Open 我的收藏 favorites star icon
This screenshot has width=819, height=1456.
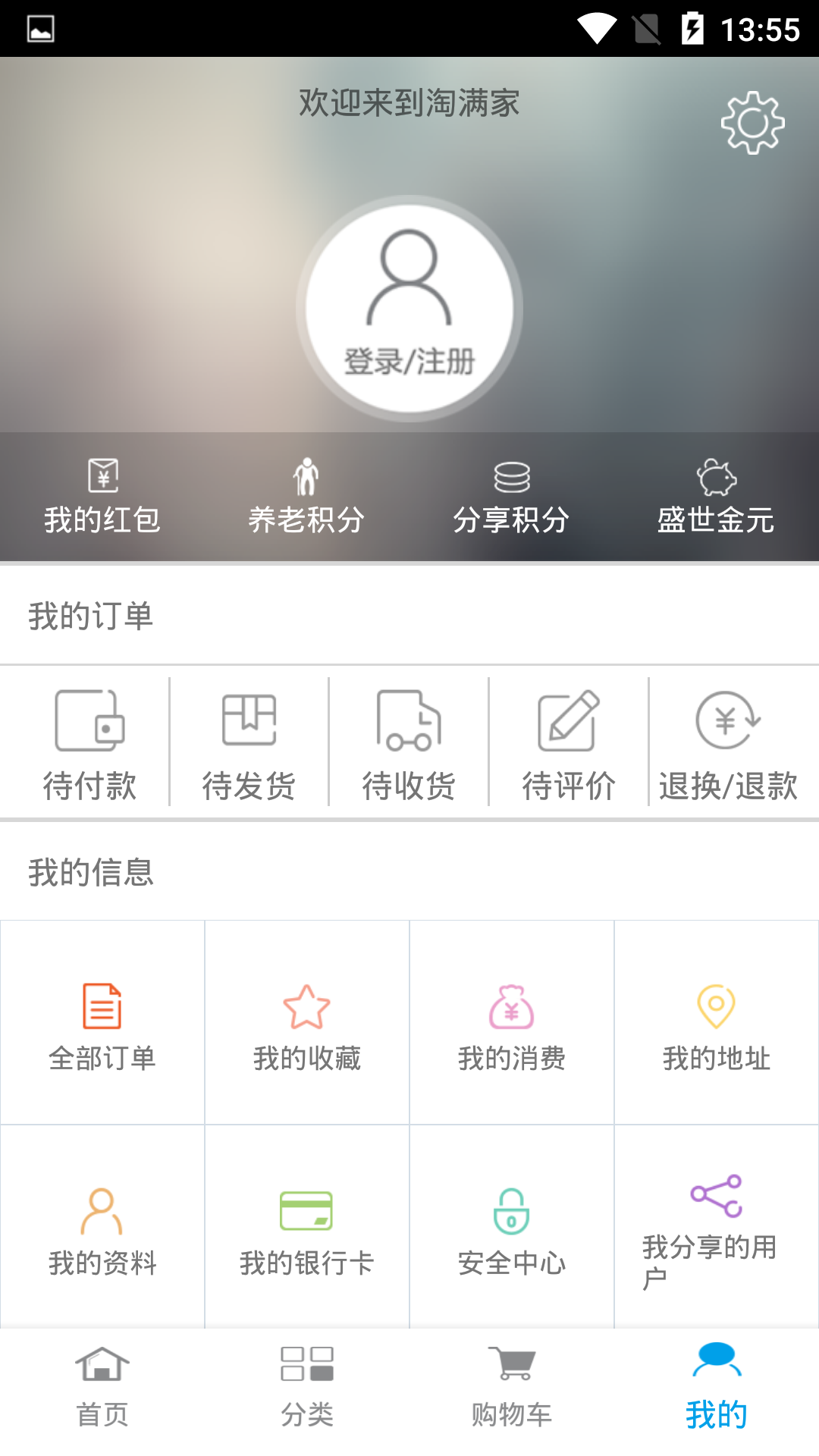pyautogui.click(x=306, y=1006)
